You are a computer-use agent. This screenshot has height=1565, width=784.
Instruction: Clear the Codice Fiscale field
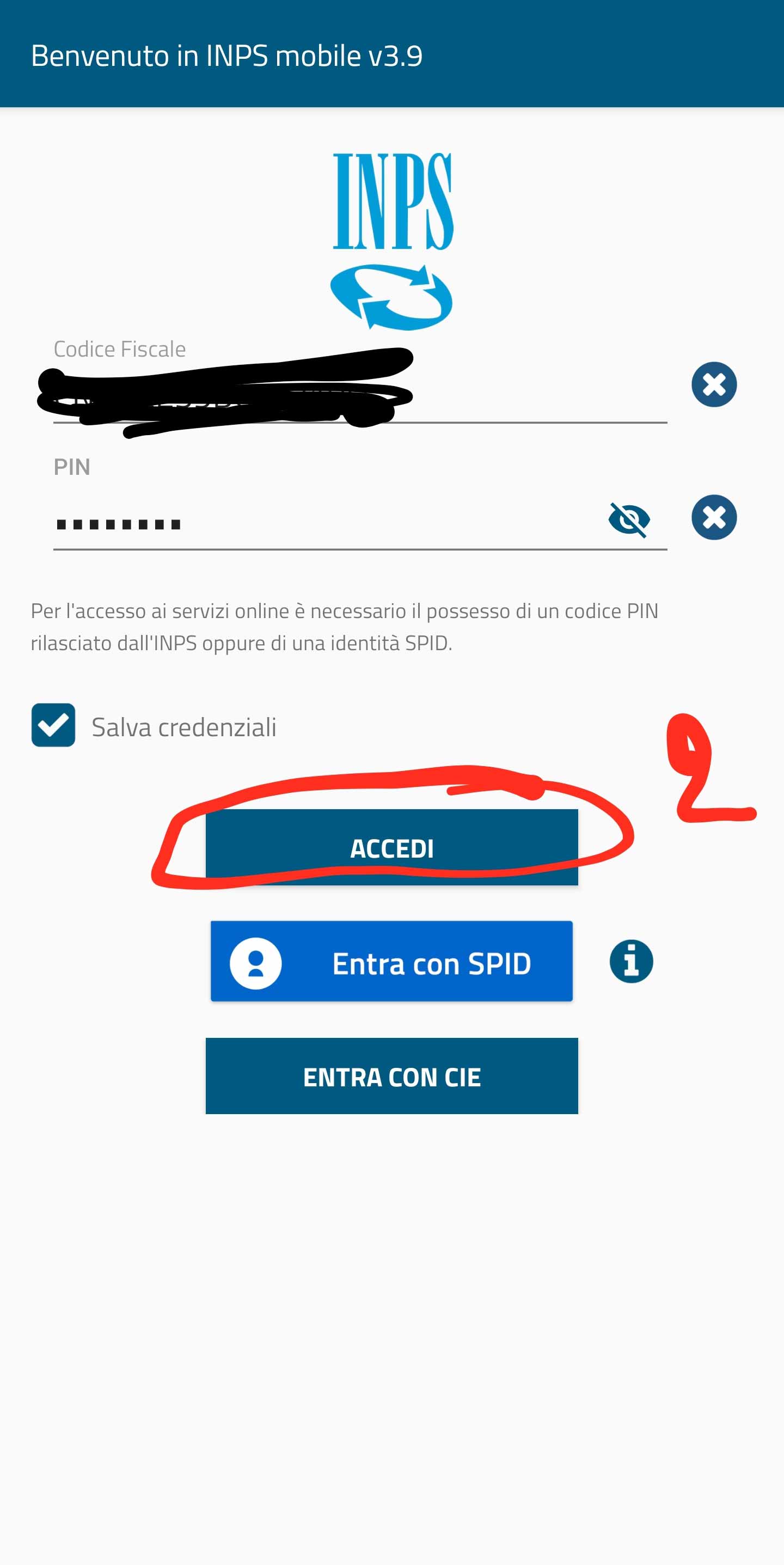pos(714,384)
